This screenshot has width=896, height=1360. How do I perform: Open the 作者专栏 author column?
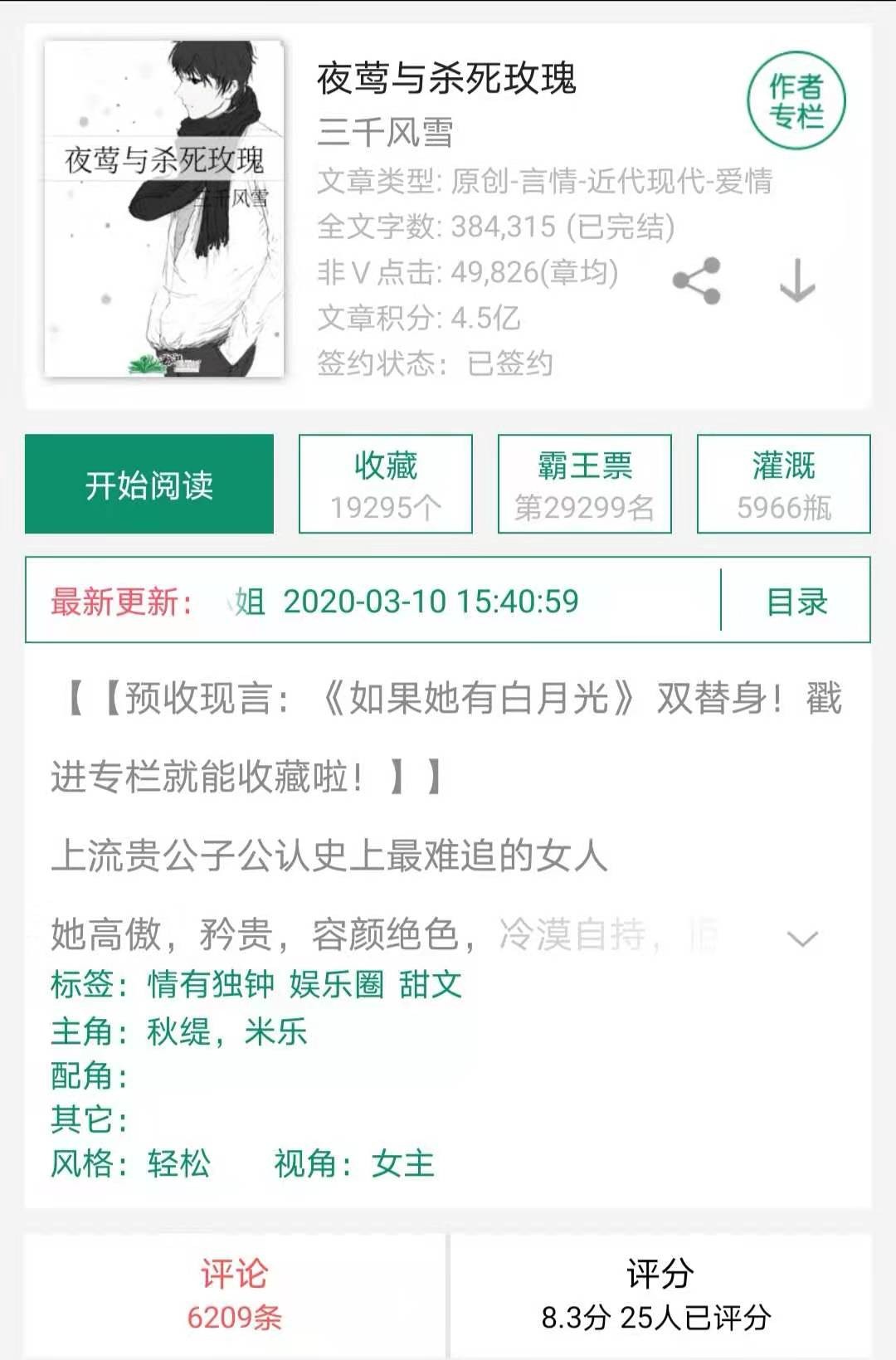[796, 100]
